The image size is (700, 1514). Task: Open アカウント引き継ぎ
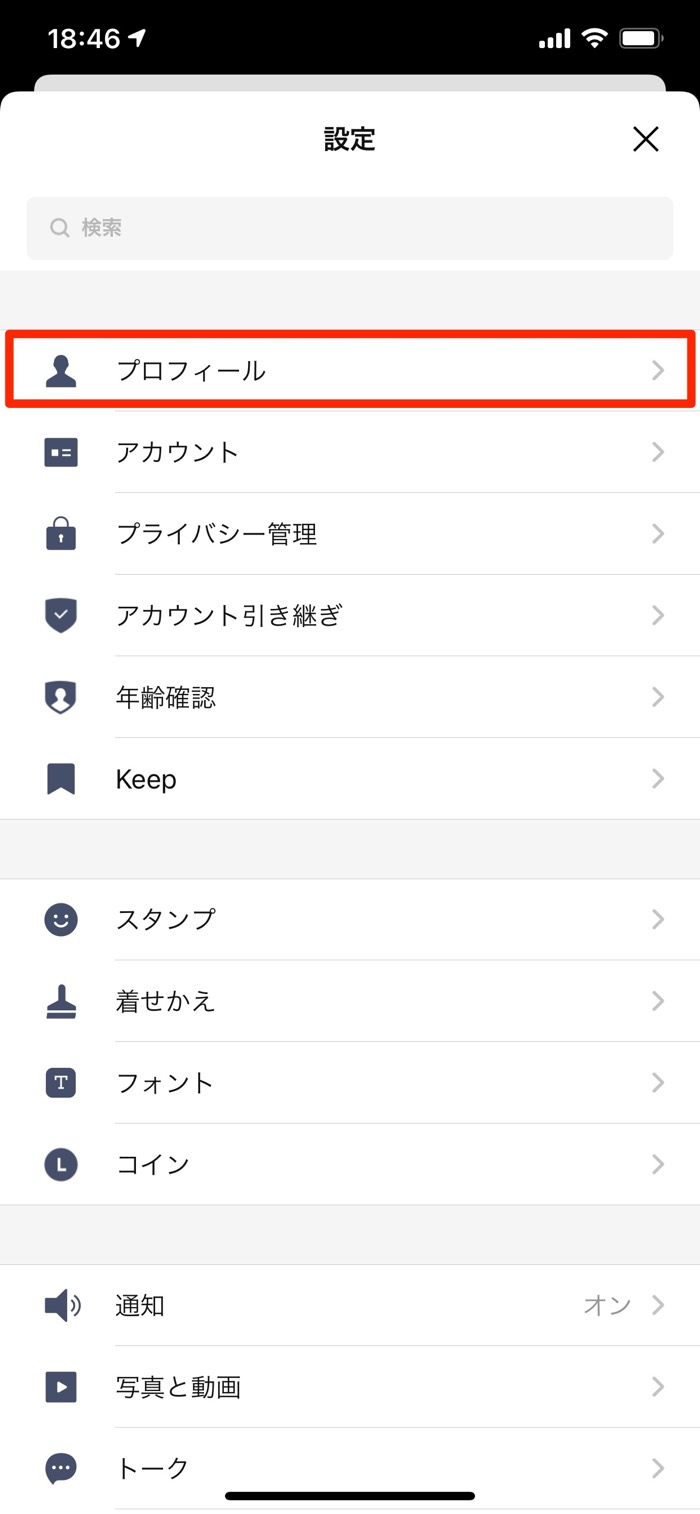coord(350,616)
